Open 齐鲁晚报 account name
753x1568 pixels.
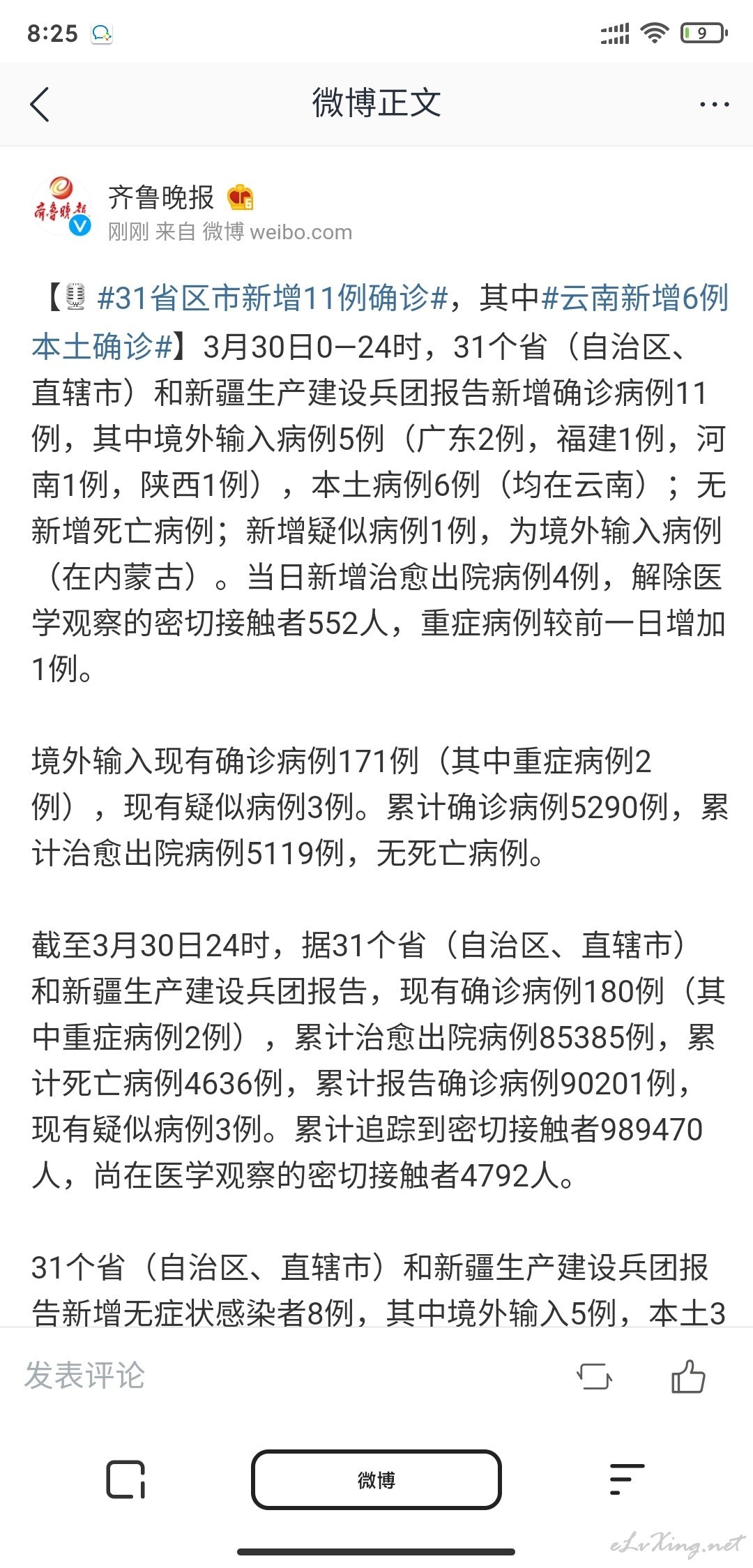pyautogui.click(x=161, y=197)
